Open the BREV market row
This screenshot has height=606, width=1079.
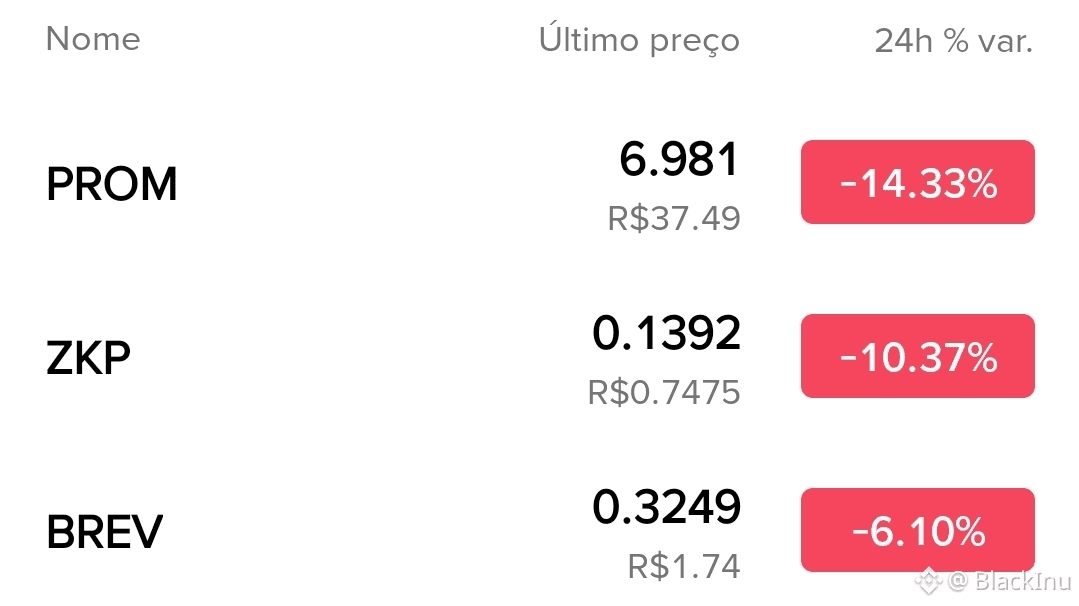[x=540, y=530]
